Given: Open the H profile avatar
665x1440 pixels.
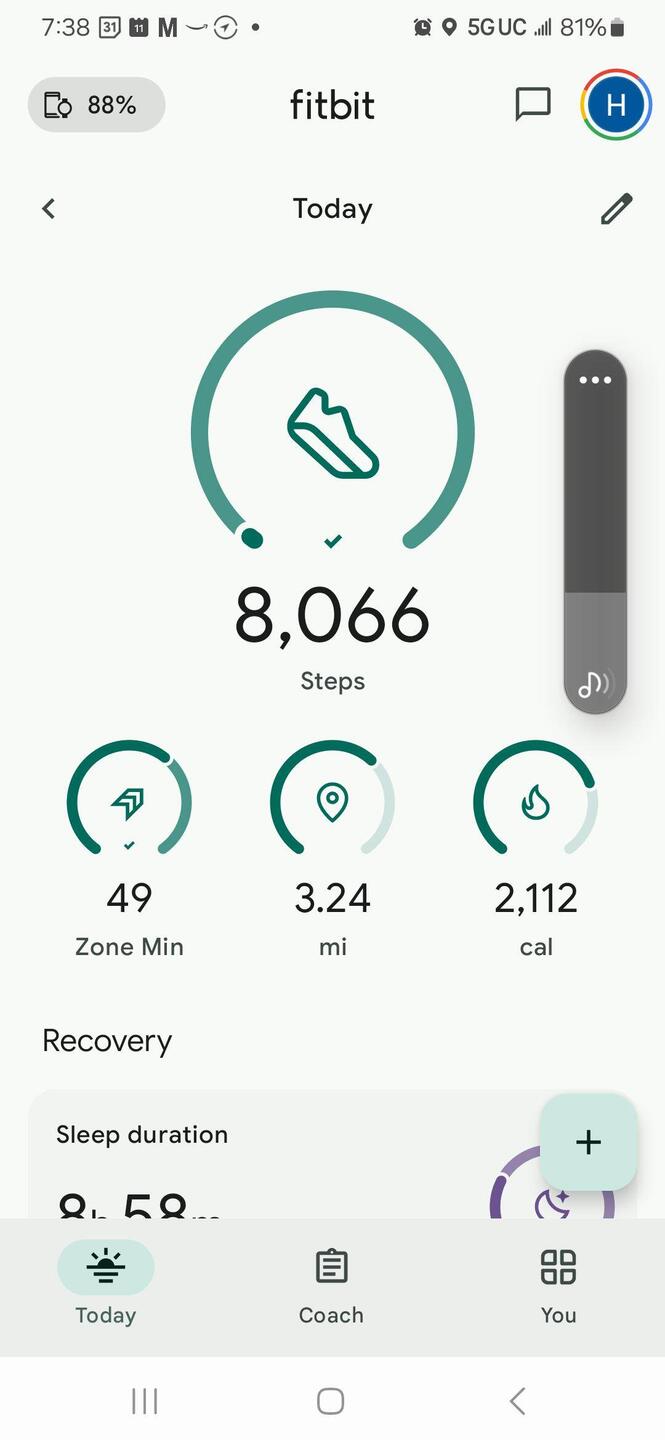Looking at the screenshot, I should point(615,105).
